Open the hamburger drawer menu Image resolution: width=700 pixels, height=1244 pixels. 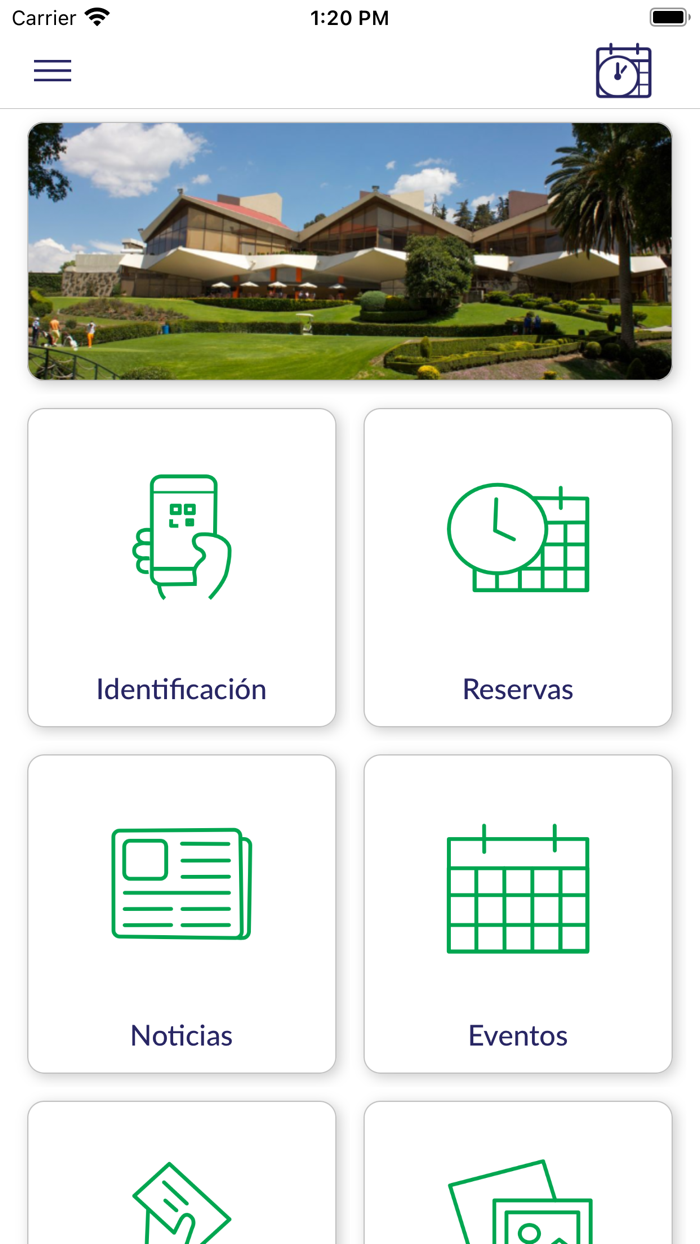pyautogui.click(x=53, y=71)
